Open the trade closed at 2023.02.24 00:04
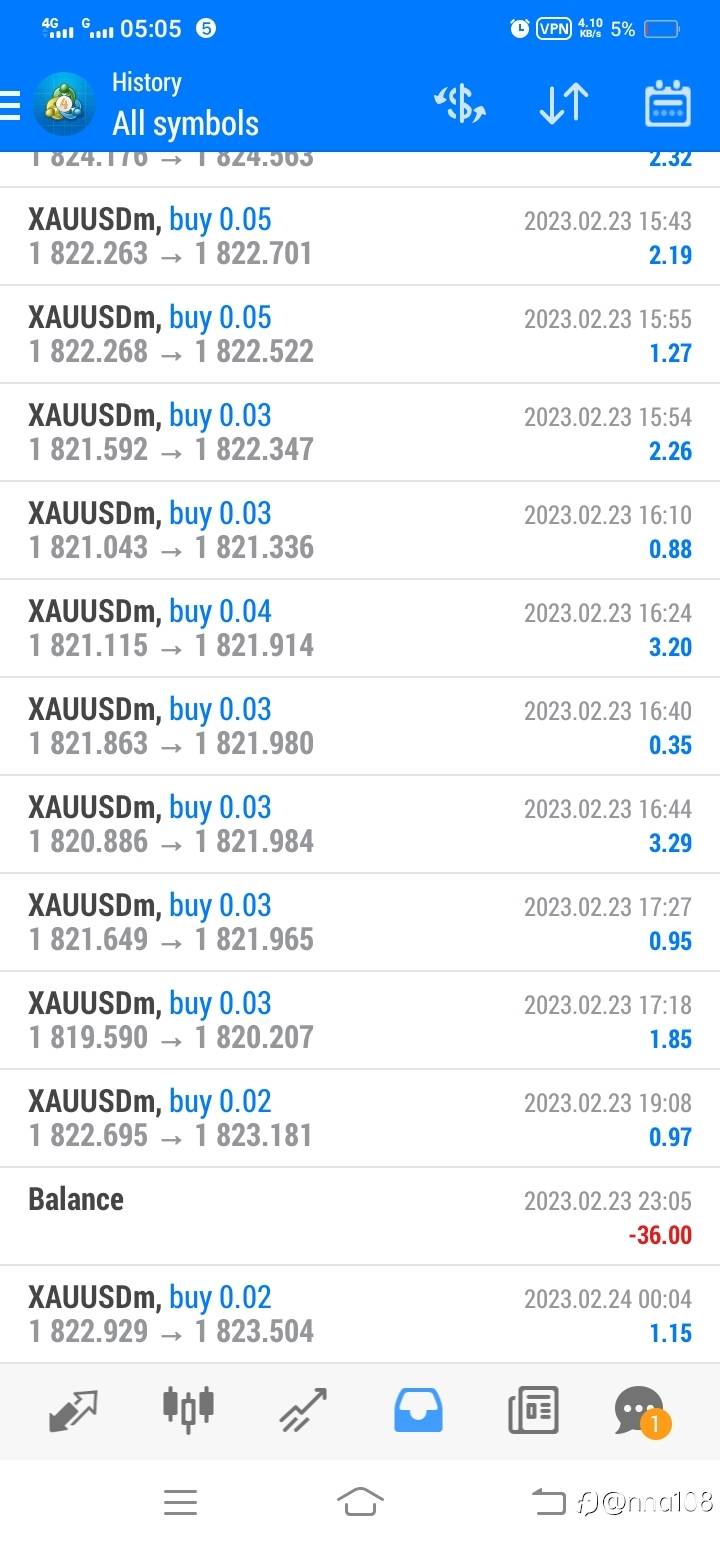 [x=360, y=1314]
